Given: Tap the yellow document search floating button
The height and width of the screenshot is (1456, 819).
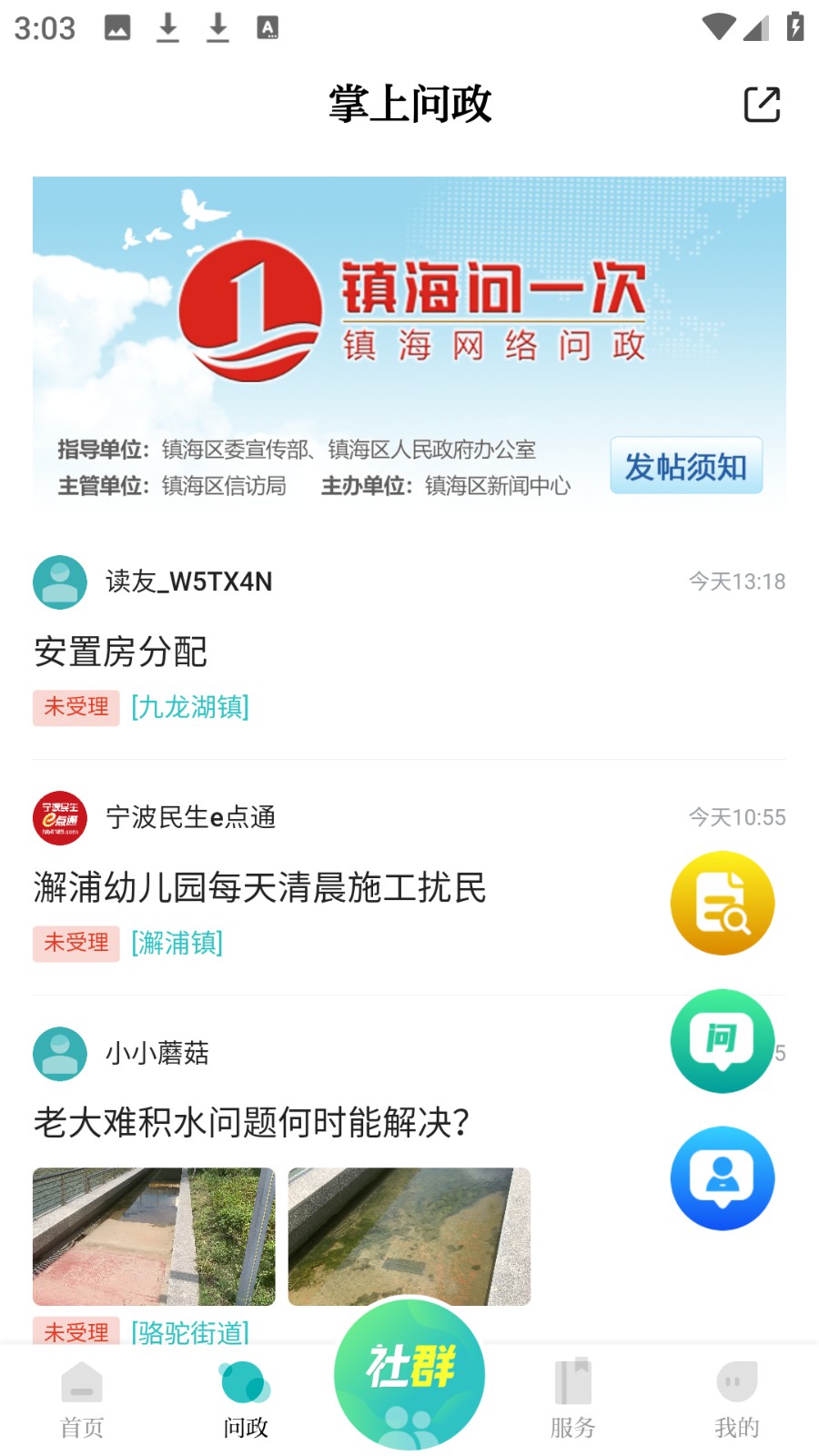Looking at the screenshot, I should (x=722, y=904).
